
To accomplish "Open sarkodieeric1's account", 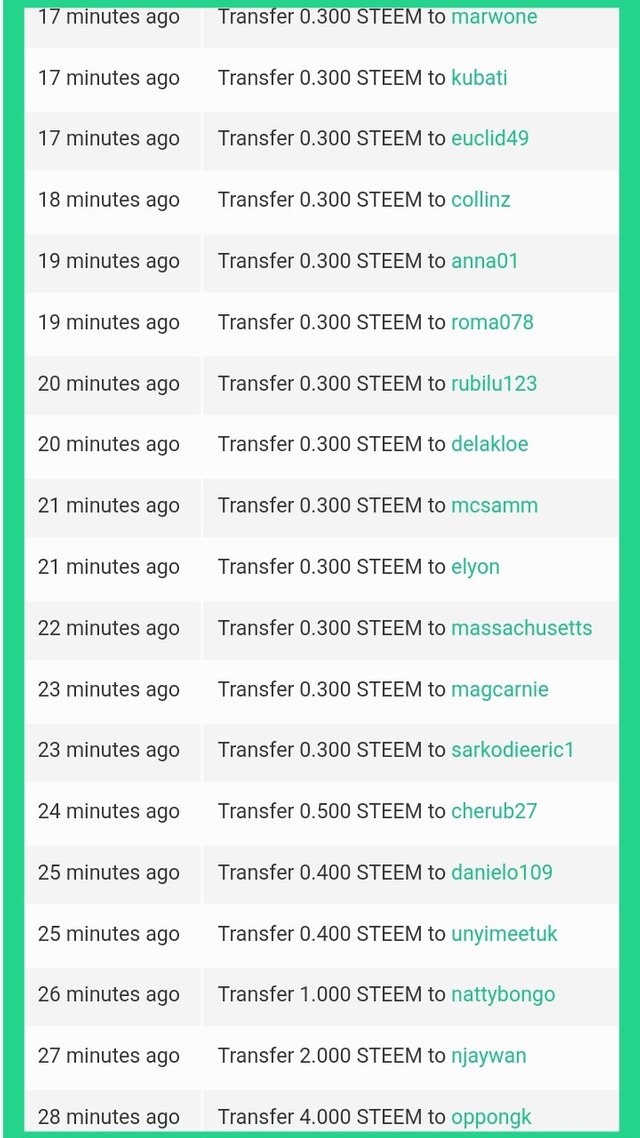I will tap(513, 750).
